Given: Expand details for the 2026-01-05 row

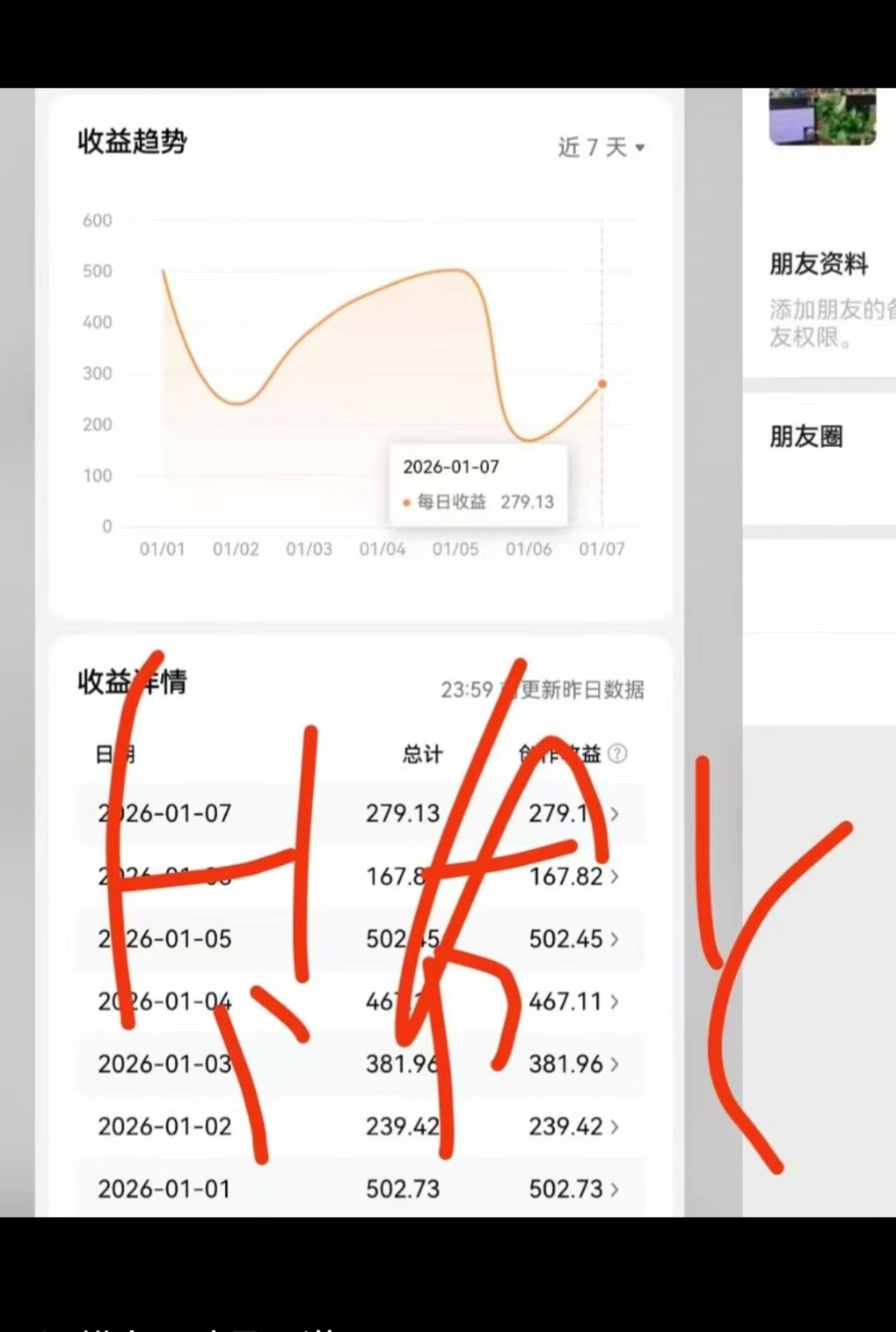Looking at the screenshot, I should tap(614, 939).
